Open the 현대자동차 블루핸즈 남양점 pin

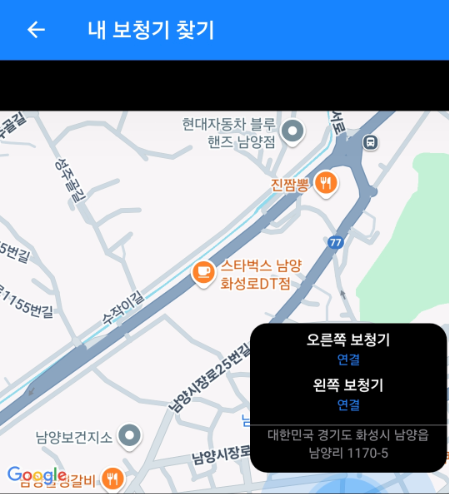click(292, 132)
